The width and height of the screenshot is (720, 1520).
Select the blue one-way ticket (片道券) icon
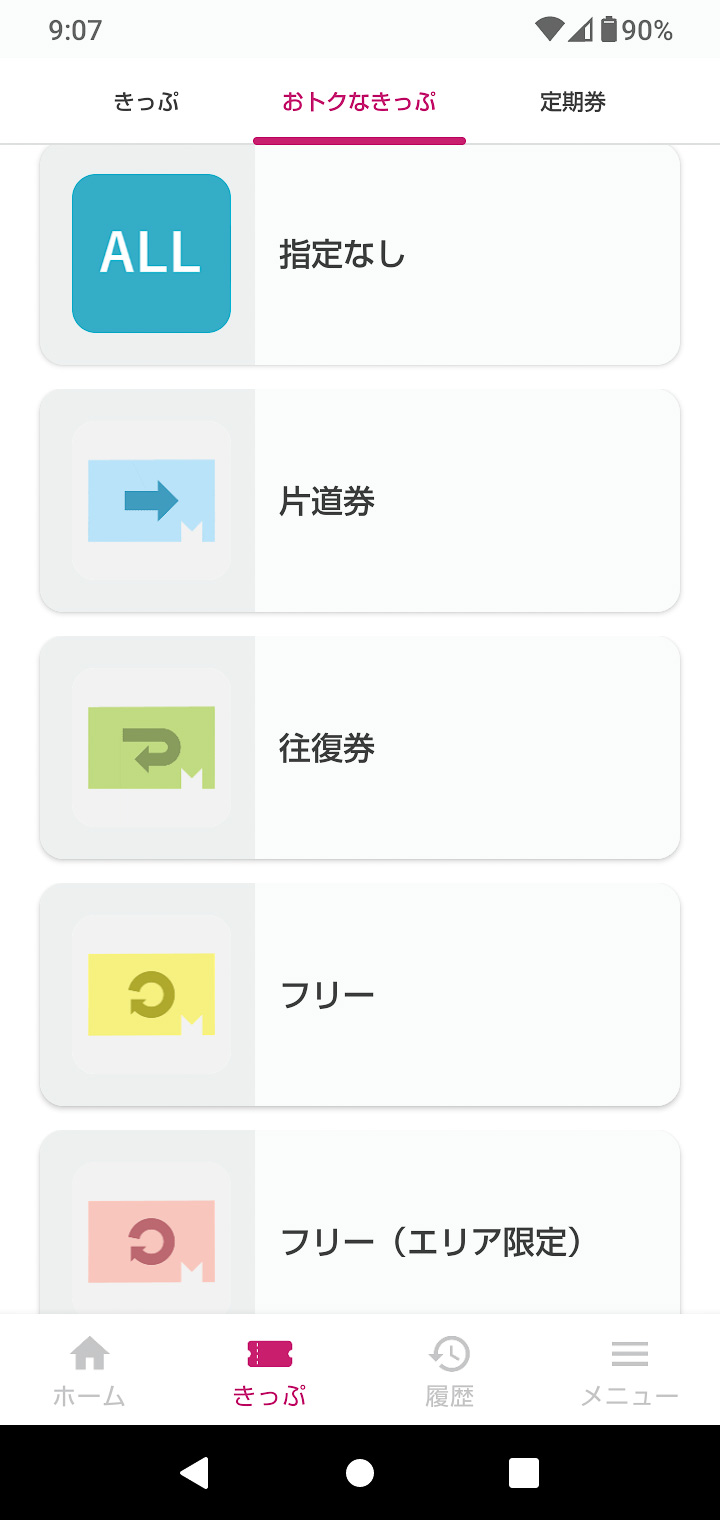pos(150,501)
